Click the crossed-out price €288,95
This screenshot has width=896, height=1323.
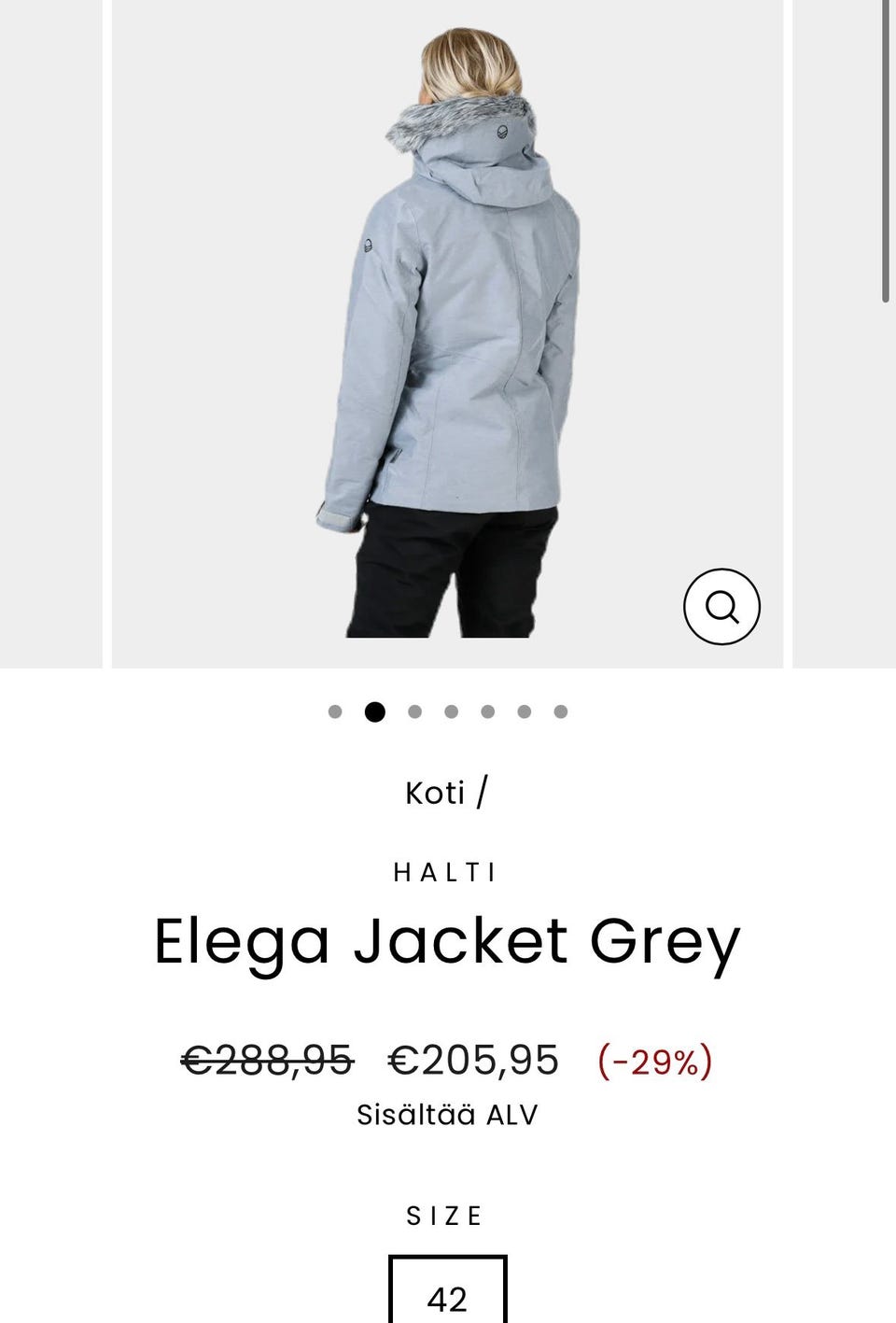point(265,1060)
